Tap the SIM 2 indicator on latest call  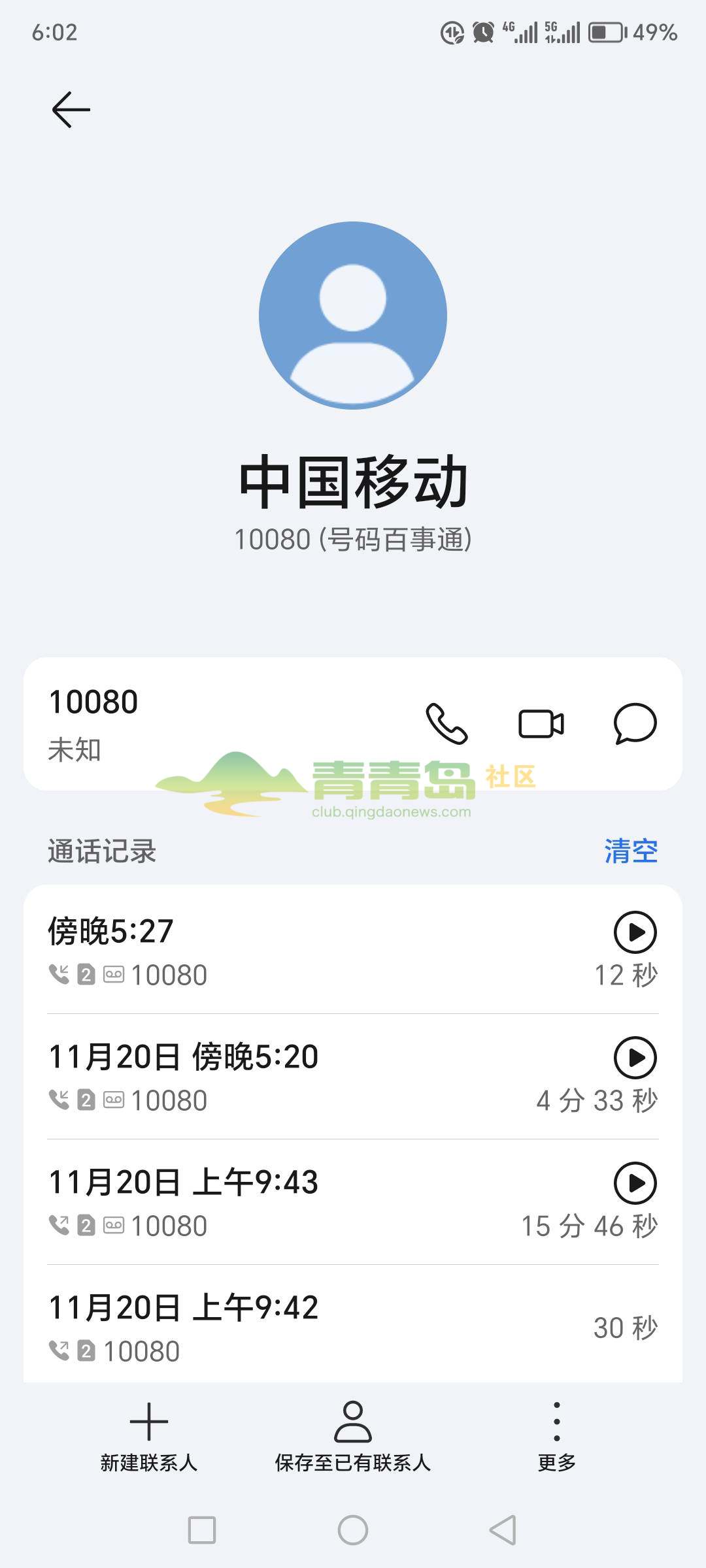(86, 974)
